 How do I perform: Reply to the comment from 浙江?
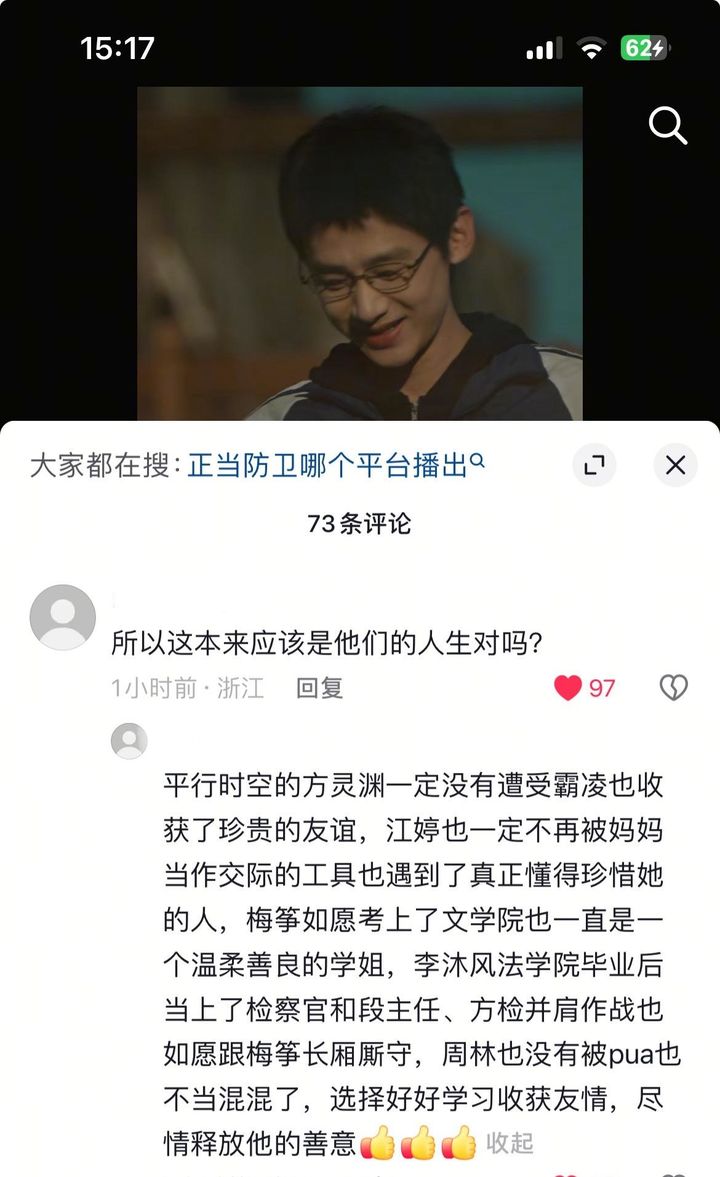tap(319, 688)
